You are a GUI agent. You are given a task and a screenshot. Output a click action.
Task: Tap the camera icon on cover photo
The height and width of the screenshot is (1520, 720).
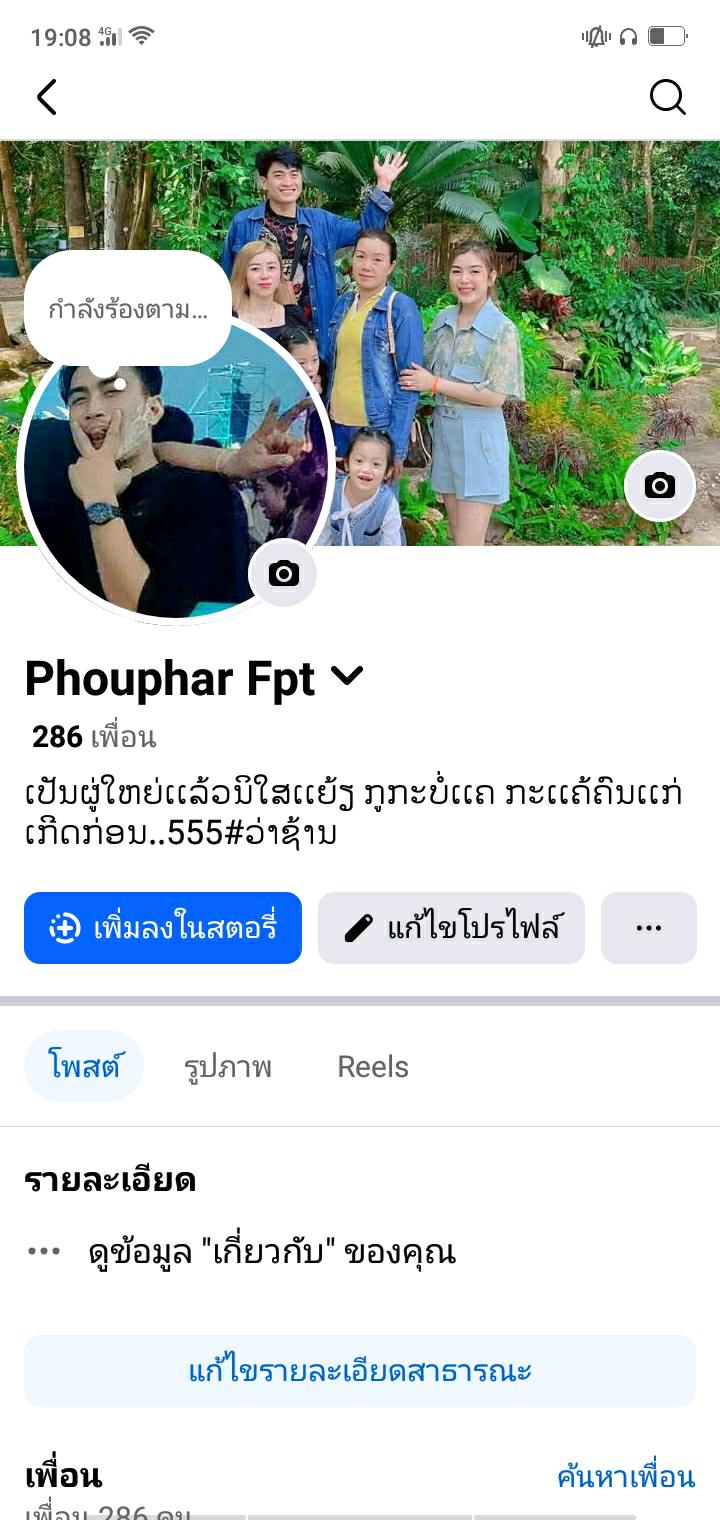point(659,486)
